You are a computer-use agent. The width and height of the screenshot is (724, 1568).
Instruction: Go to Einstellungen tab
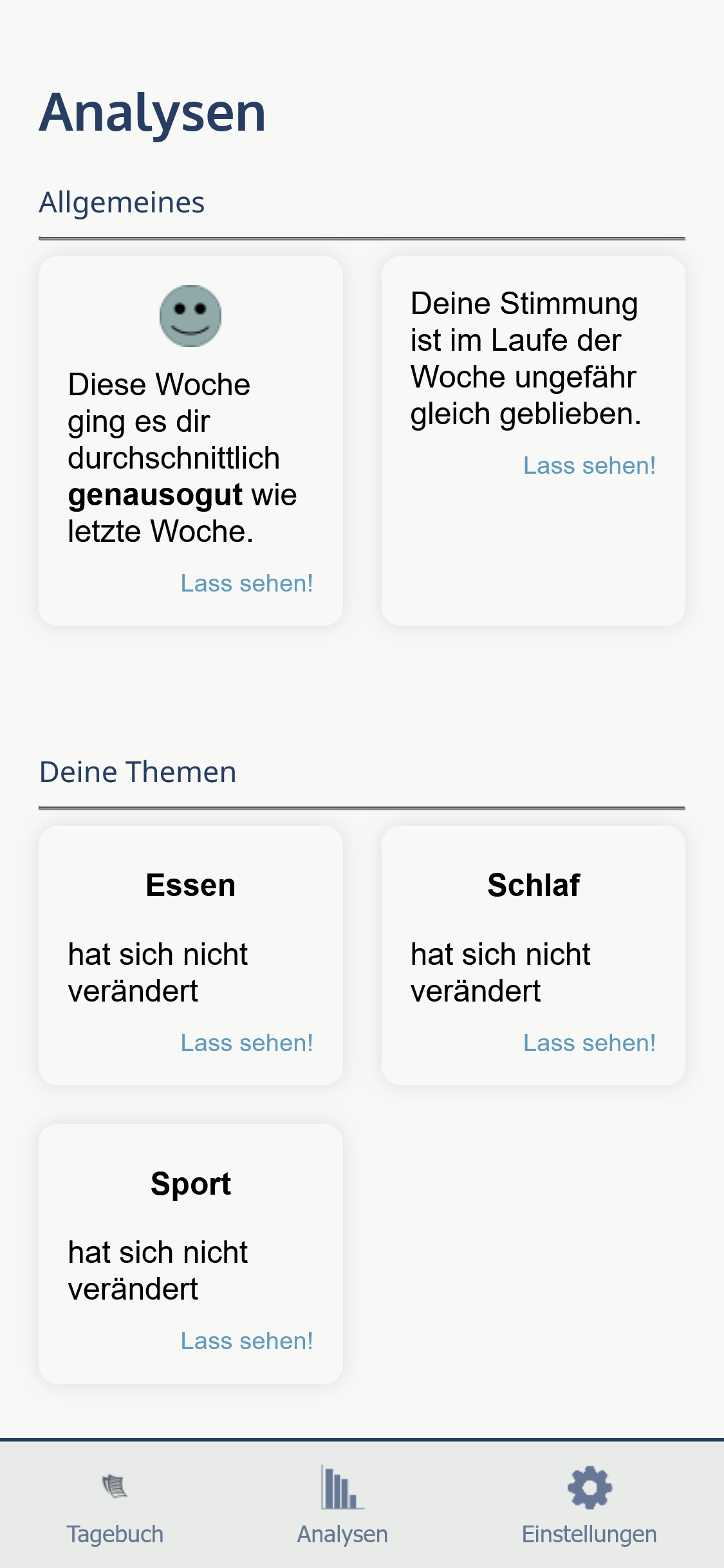tap(589, 1506)
